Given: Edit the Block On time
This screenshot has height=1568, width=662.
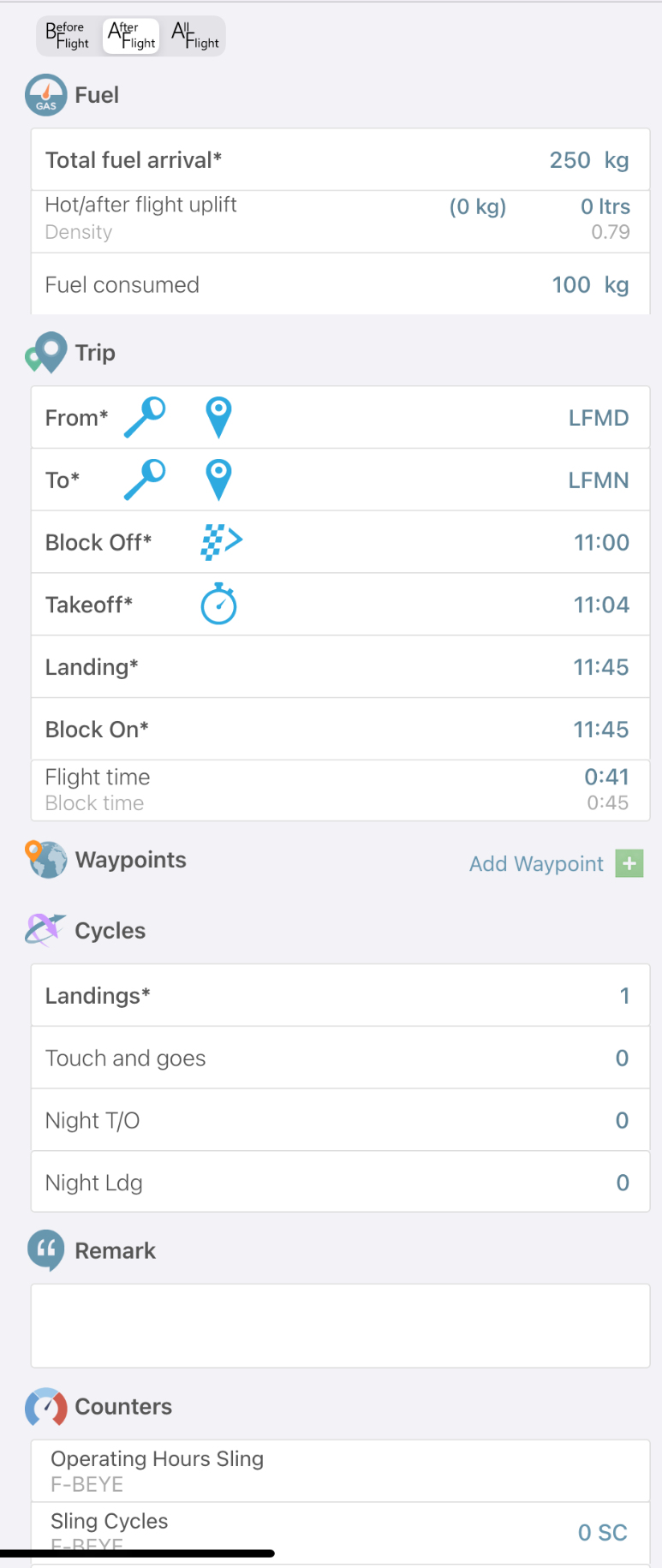Looking at the screenshot, I should click(600, 730).
